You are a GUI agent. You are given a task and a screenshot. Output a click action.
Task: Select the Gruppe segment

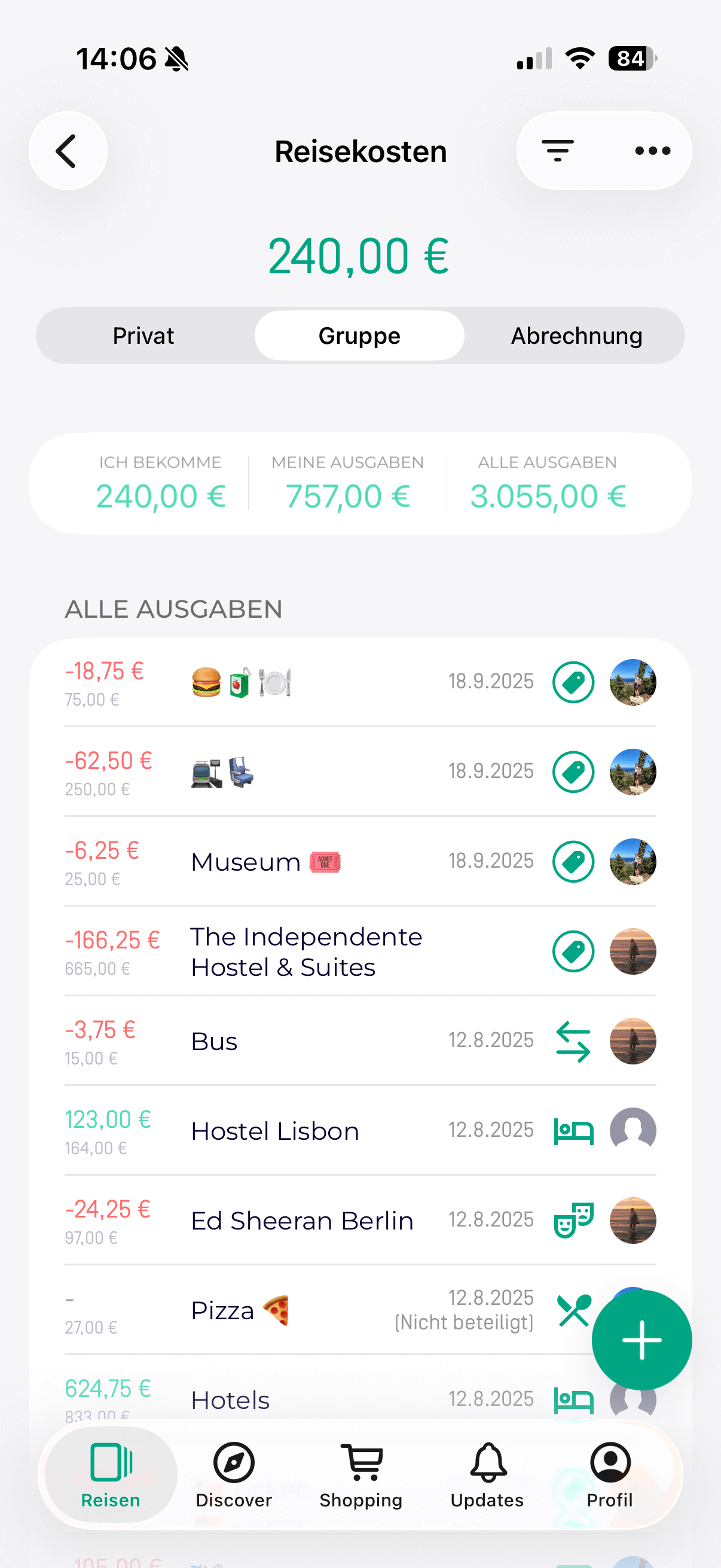tap(359, 336)
